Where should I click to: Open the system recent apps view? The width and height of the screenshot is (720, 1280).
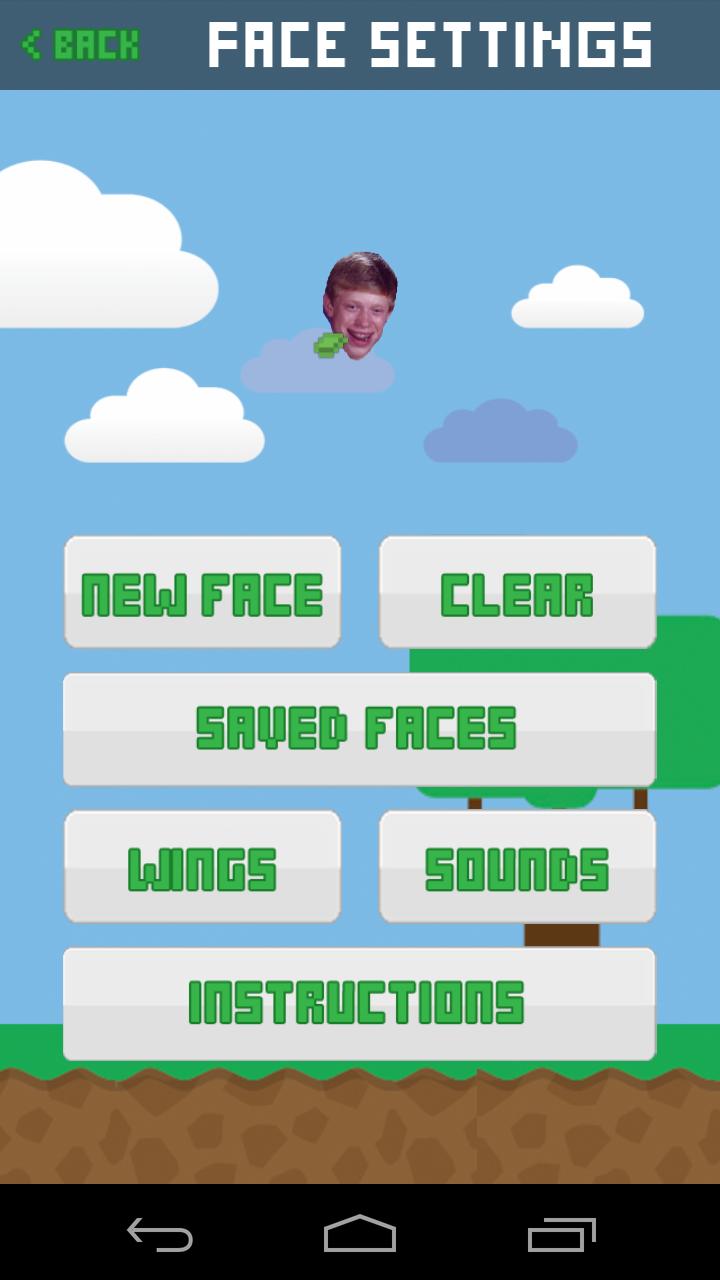pyautogui.click(x=561, y=1234)
